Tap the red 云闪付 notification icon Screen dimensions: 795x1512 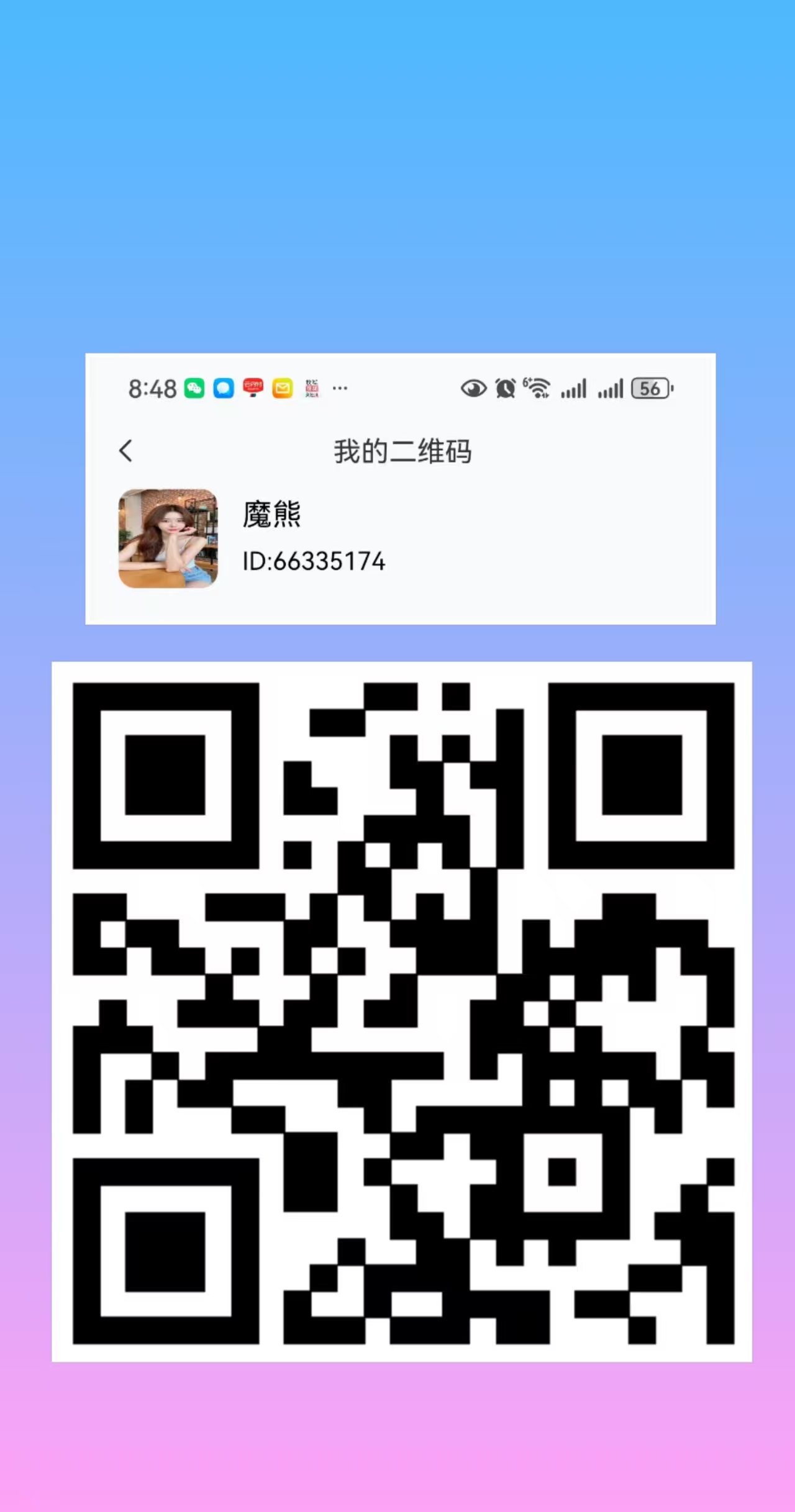253,387
